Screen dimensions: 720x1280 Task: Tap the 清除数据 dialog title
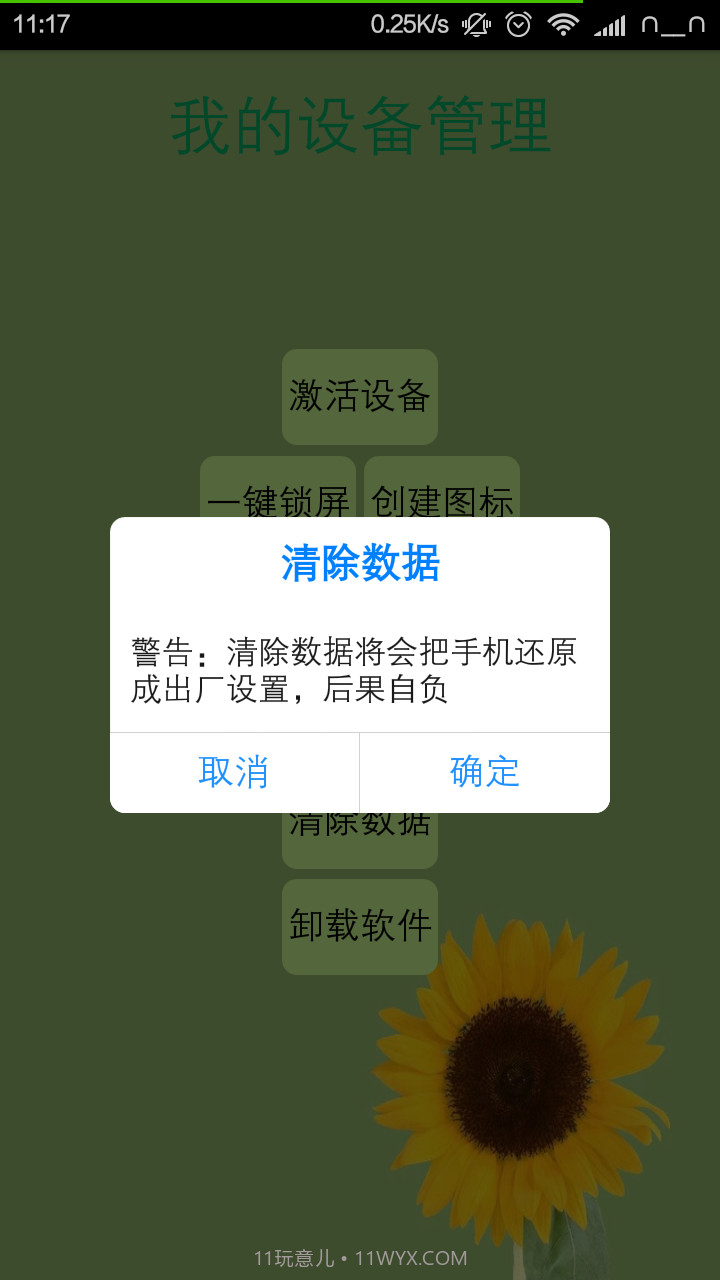tap(360, 565)
